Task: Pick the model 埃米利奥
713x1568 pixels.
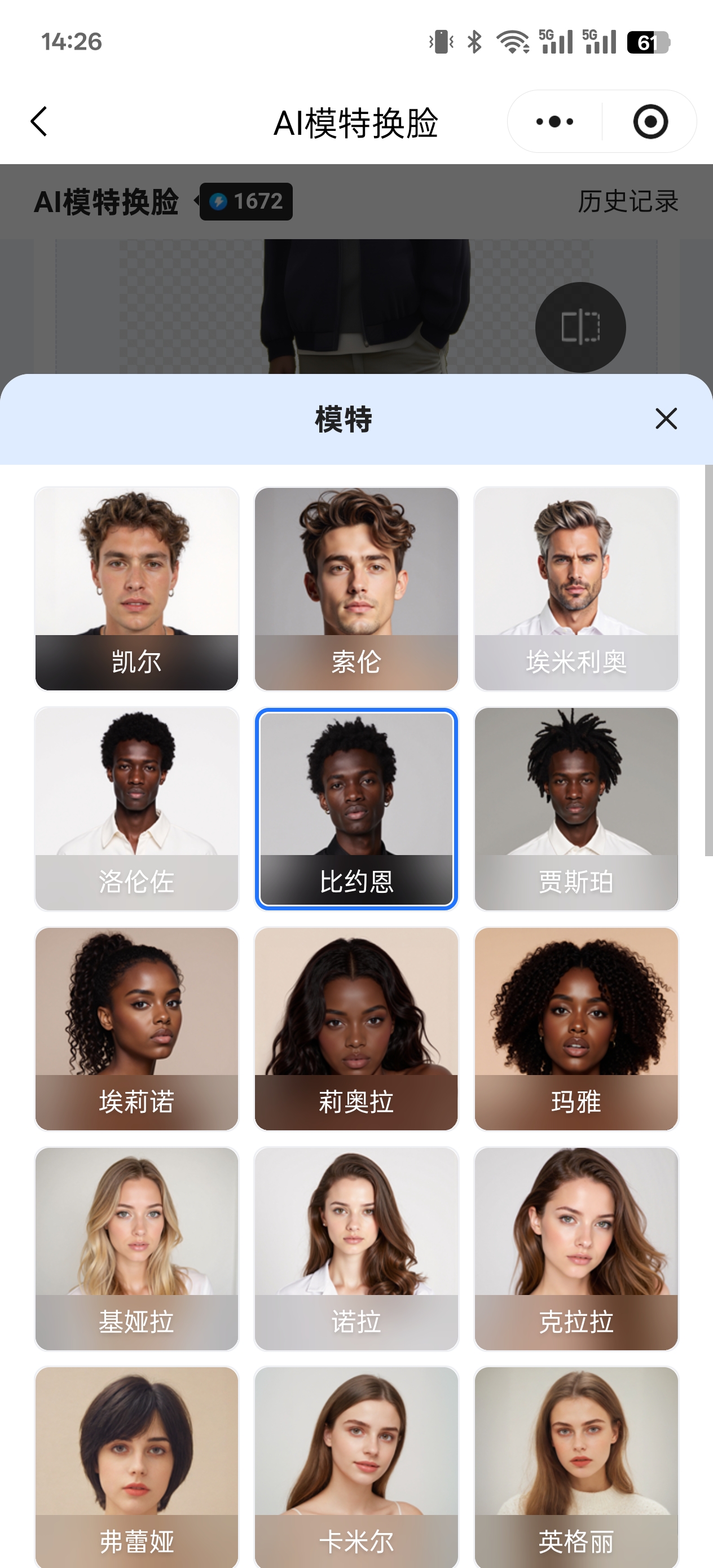Action: pyautogui.click(x=576, y=588)
